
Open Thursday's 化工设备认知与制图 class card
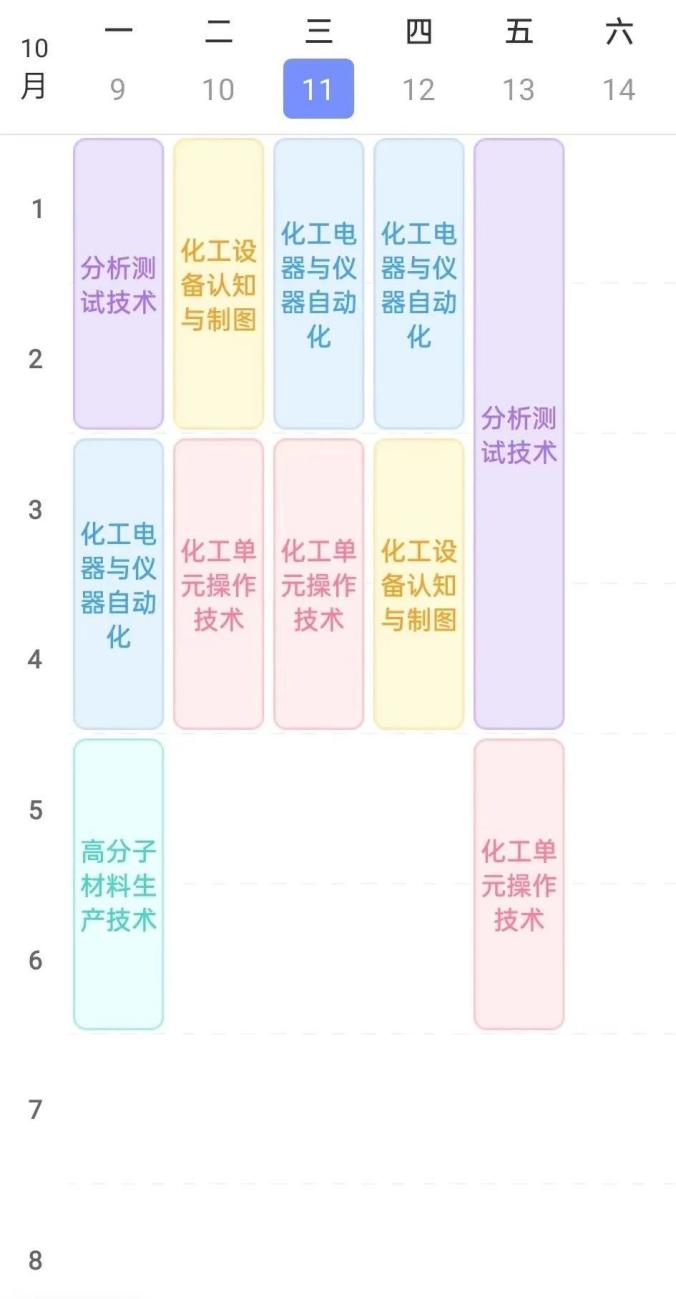[418, 584]
